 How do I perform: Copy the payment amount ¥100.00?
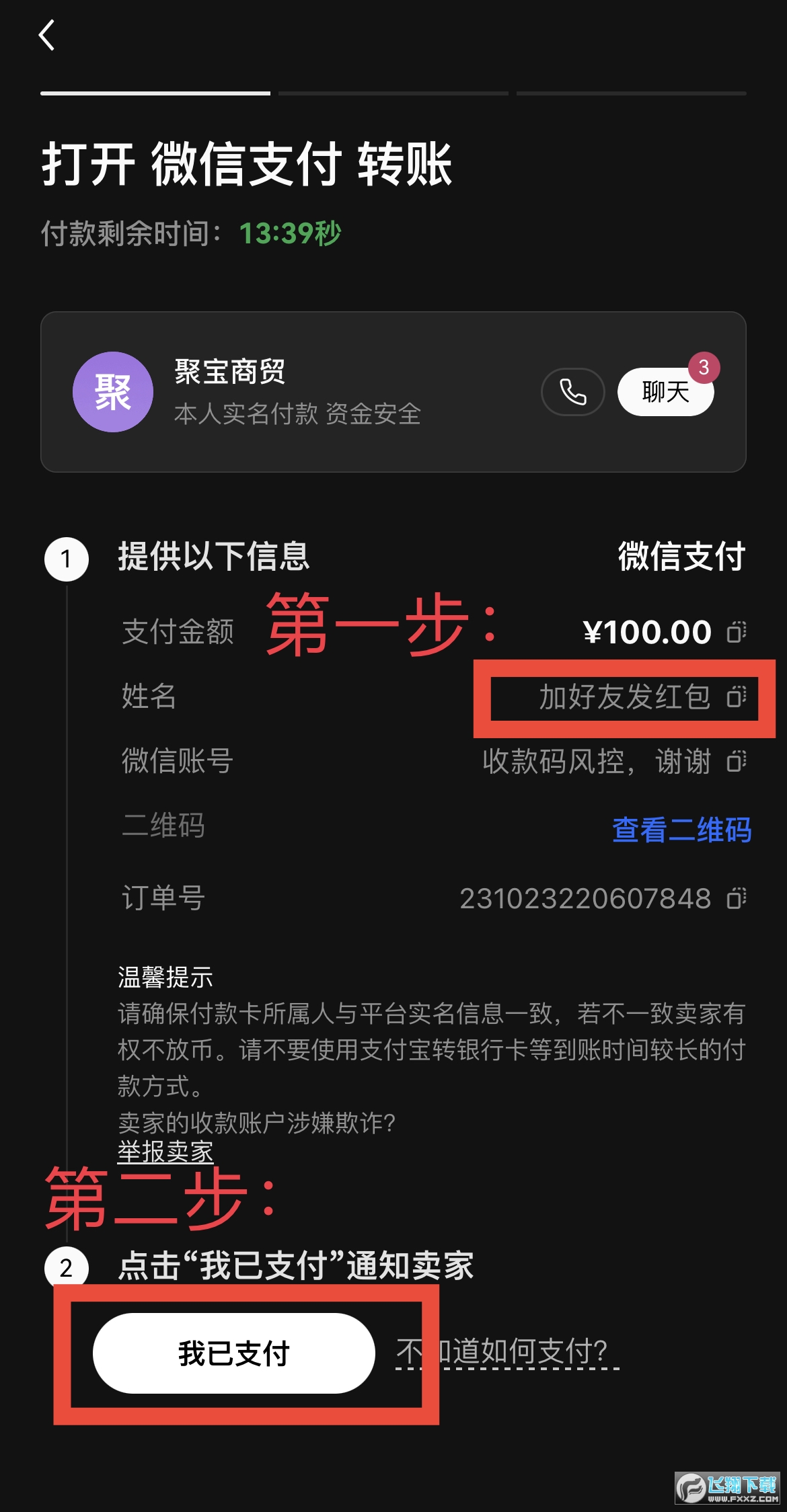click(737, 632)
